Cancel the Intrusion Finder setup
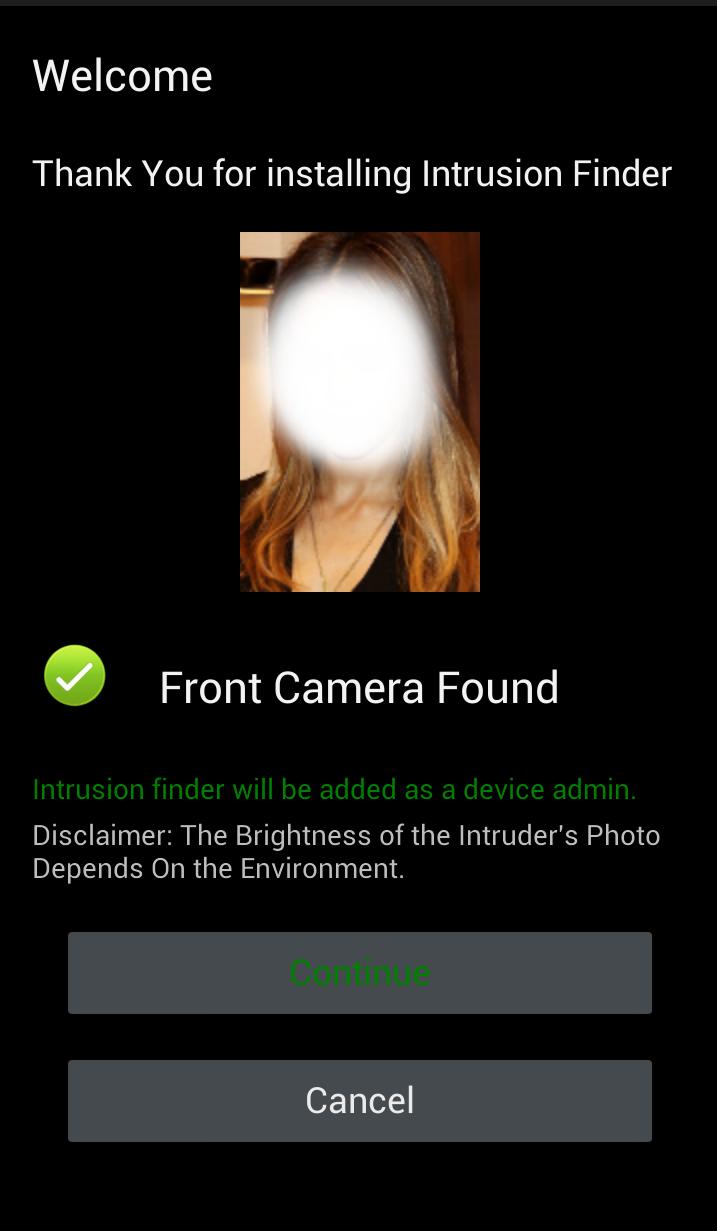717x1231 pixels. [x=359, y=1100]
